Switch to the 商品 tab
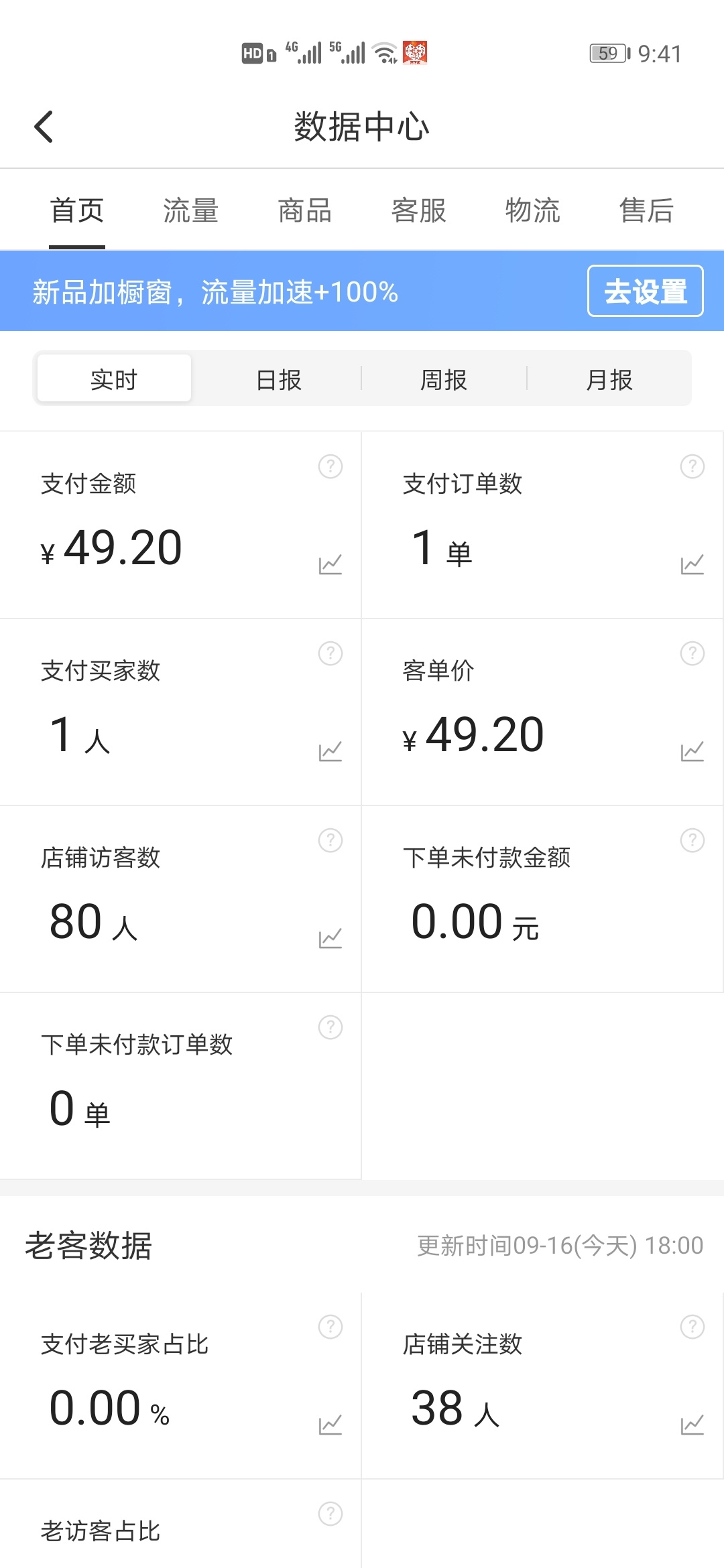724x1568 pixels. click(x=305, y=210)
